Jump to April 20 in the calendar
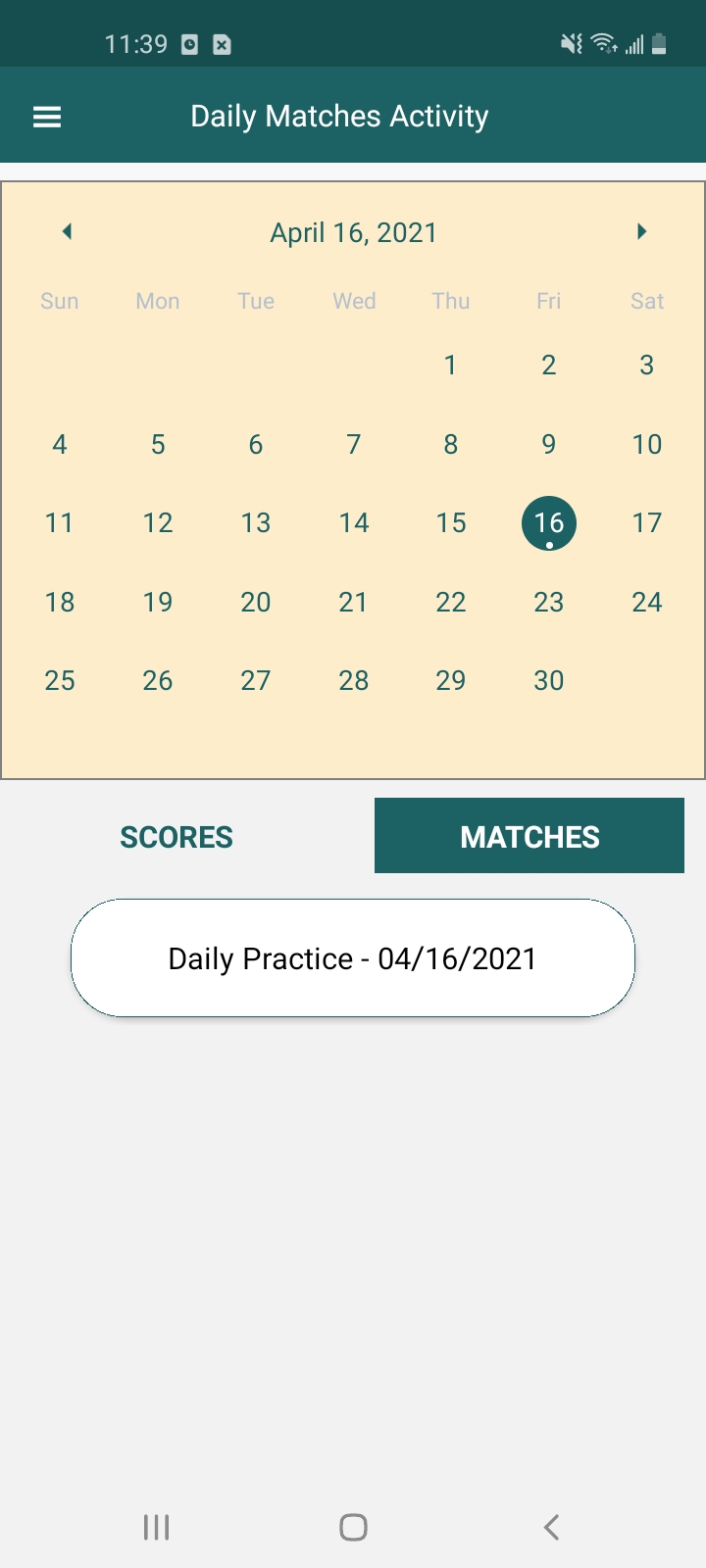The height and width of the screenshot is (1568, 706). point(256,603)
